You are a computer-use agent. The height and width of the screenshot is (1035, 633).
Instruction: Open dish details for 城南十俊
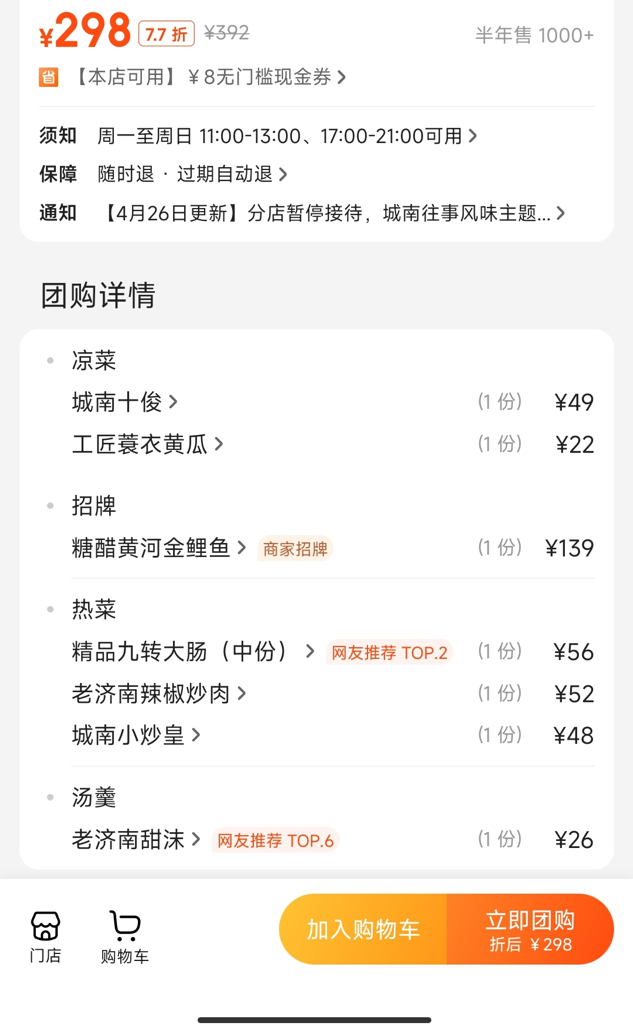click(x=124, y=402)
